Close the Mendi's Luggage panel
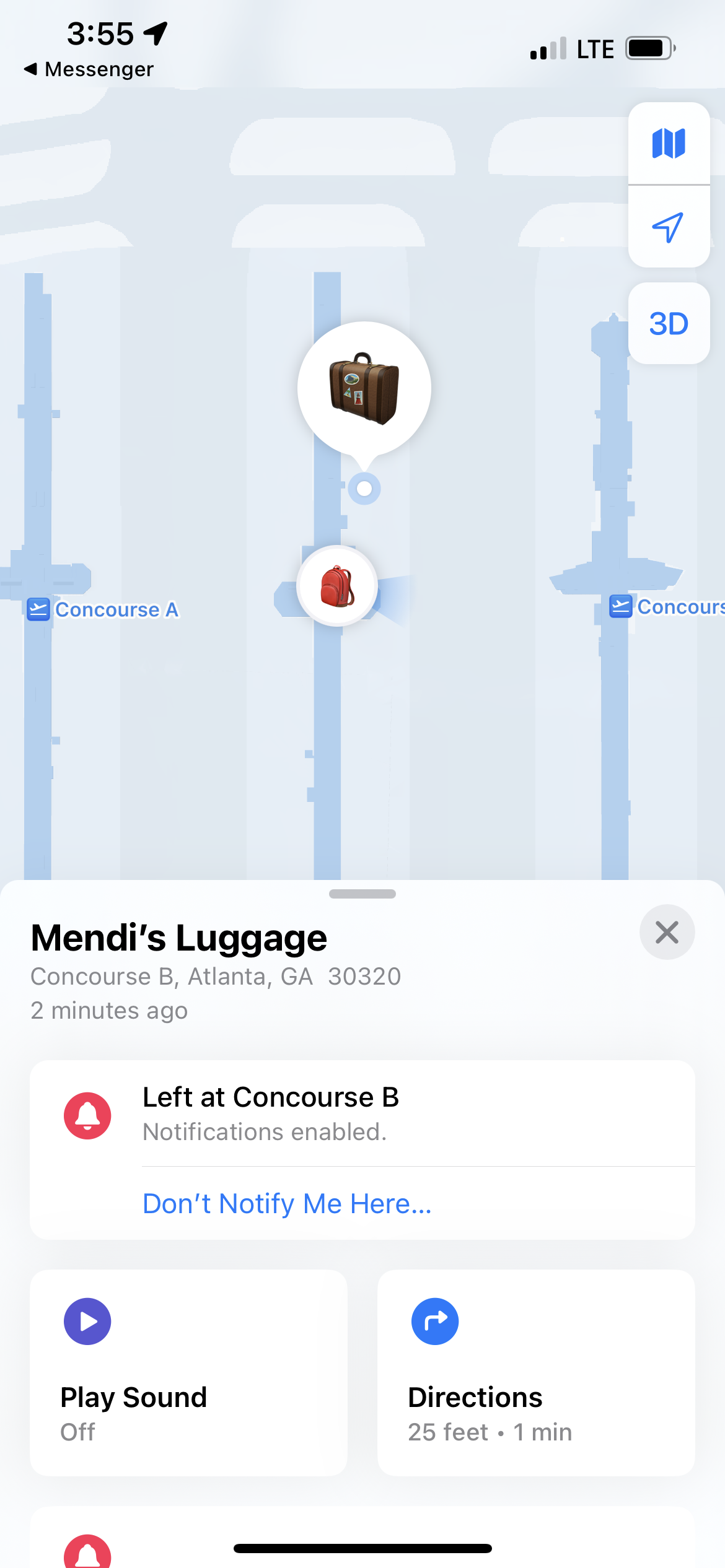The width and height of the screenshot is (725, 1568). pos(667,932)
